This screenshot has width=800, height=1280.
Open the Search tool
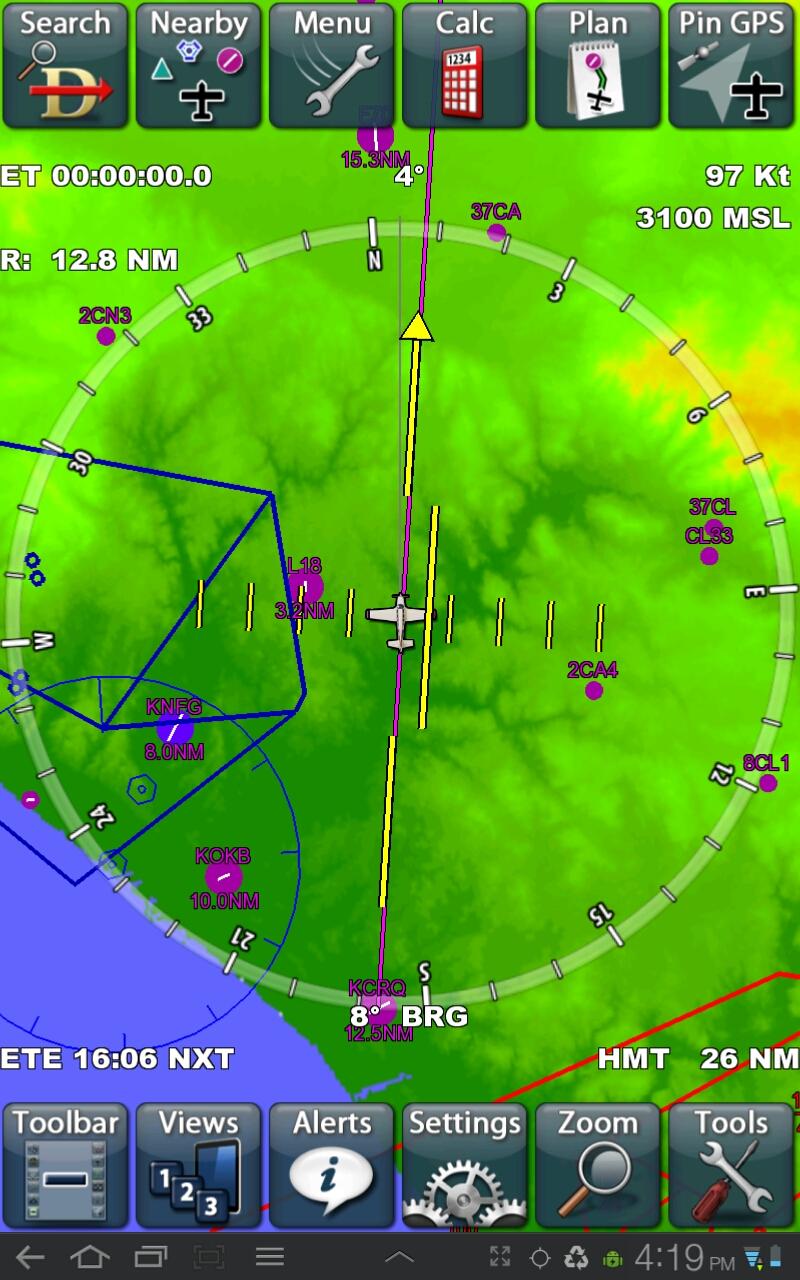(66, 66)
